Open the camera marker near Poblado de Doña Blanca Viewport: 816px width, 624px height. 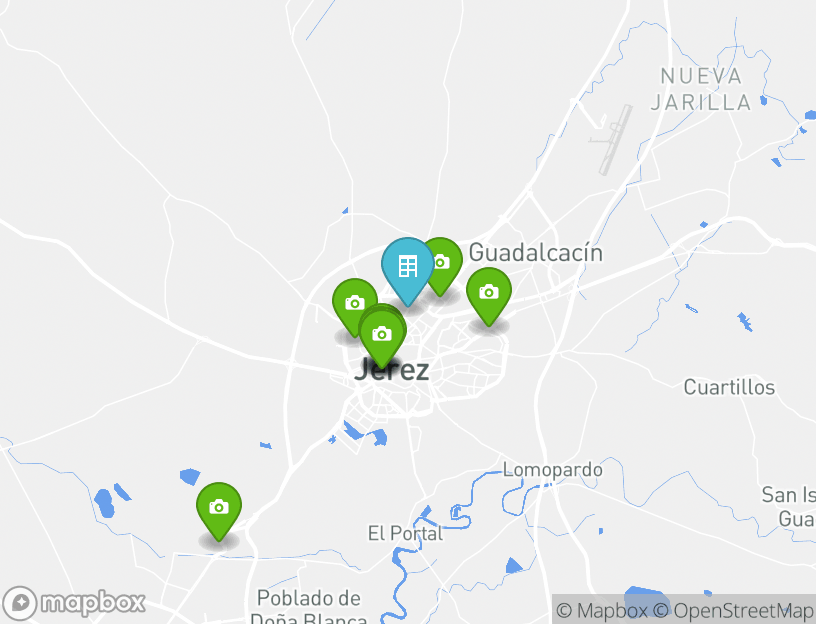coord(218,508)
